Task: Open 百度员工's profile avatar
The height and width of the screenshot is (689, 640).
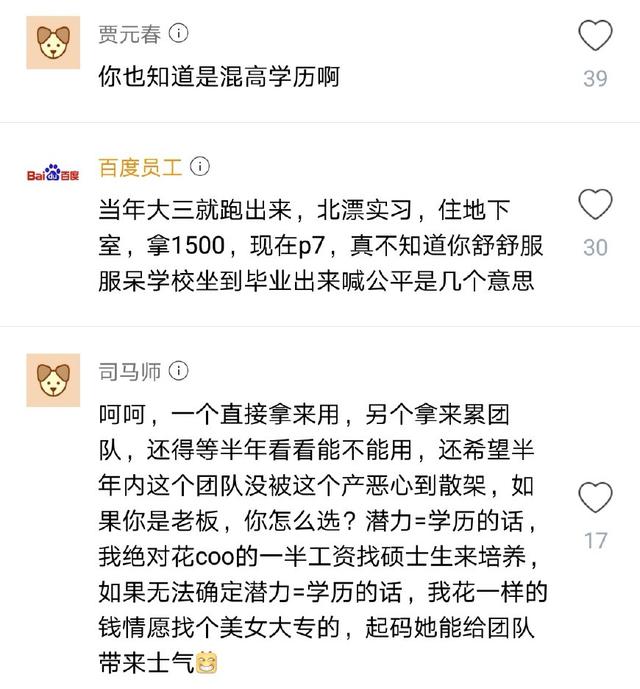Action: (x=53, y=175)
